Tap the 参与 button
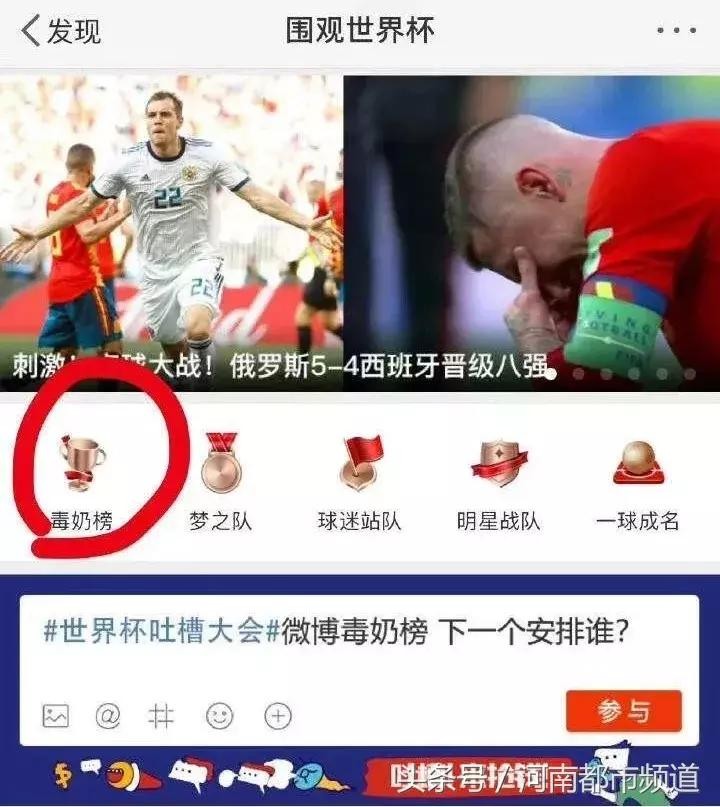The image size is (720, 807). pos(623,711)
